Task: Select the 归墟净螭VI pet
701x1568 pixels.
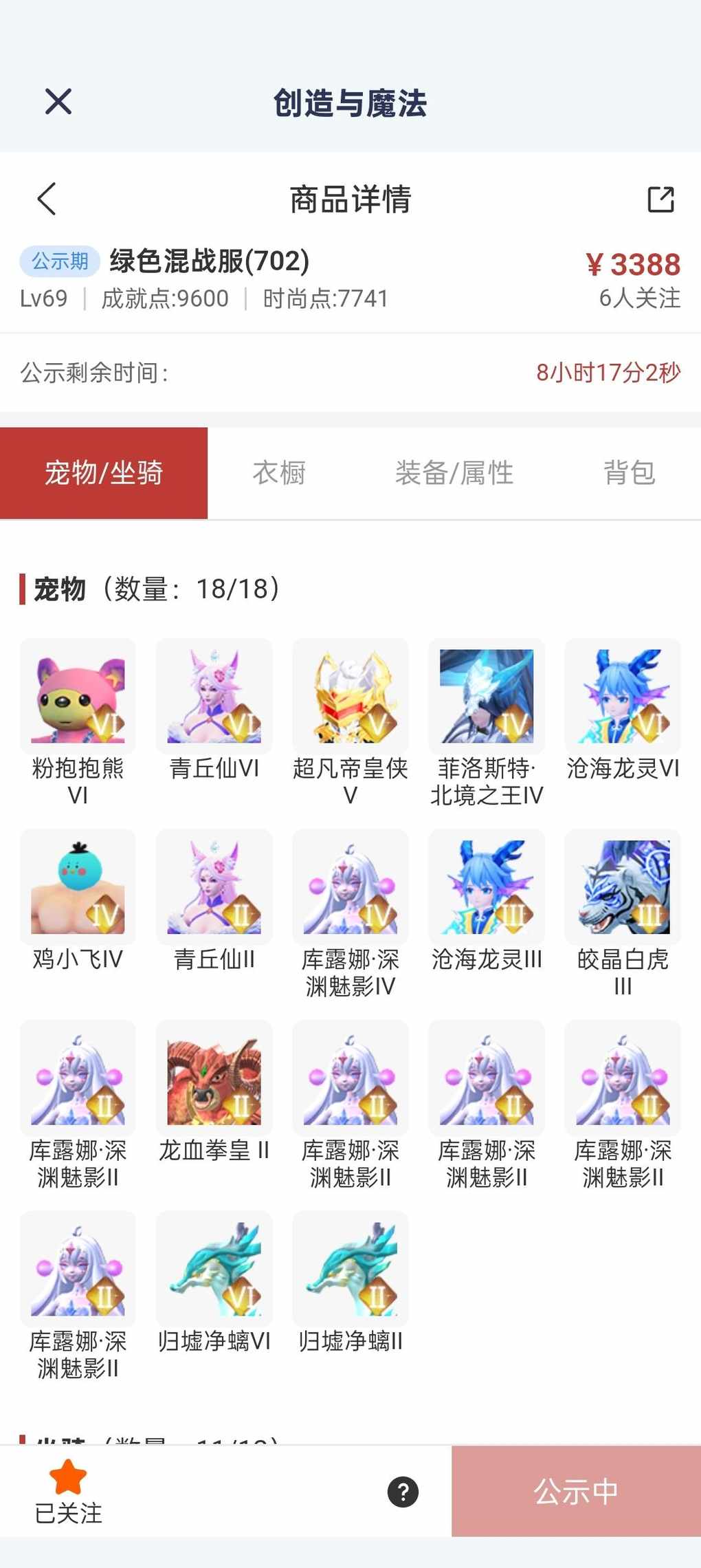Action: (214, 1269)
